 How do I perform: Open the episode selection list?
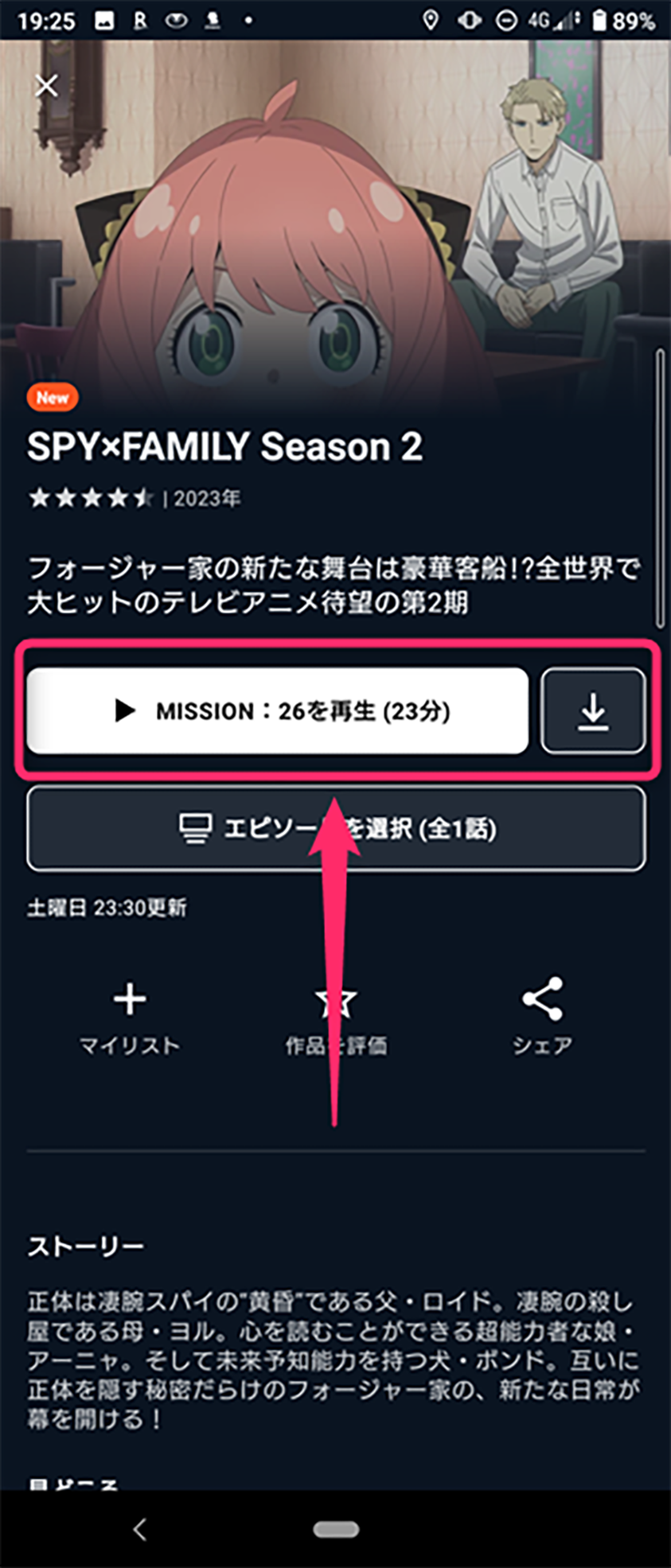coord(335,829)
